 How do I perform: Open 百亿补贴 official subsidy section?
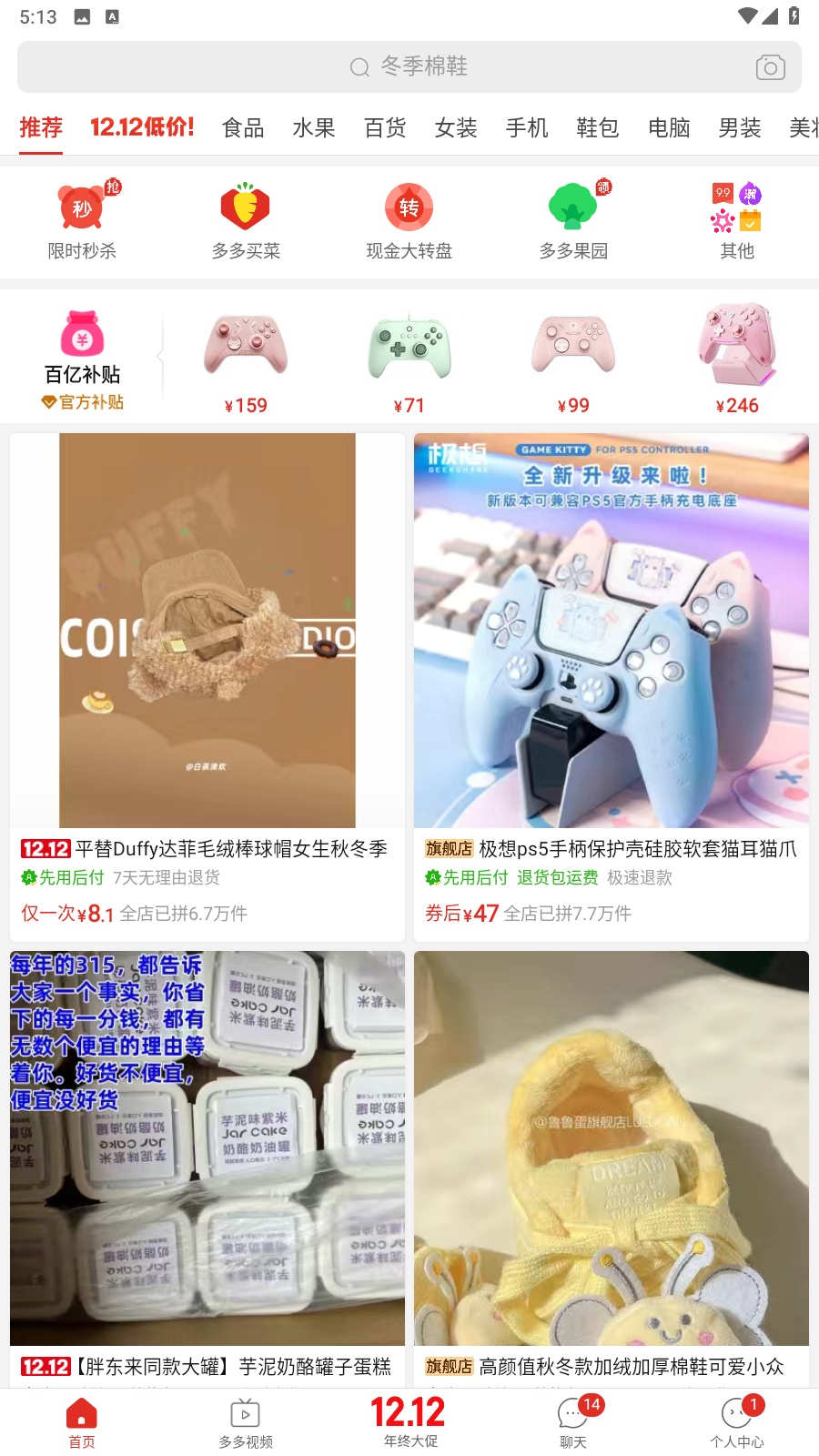click(82, 359)
